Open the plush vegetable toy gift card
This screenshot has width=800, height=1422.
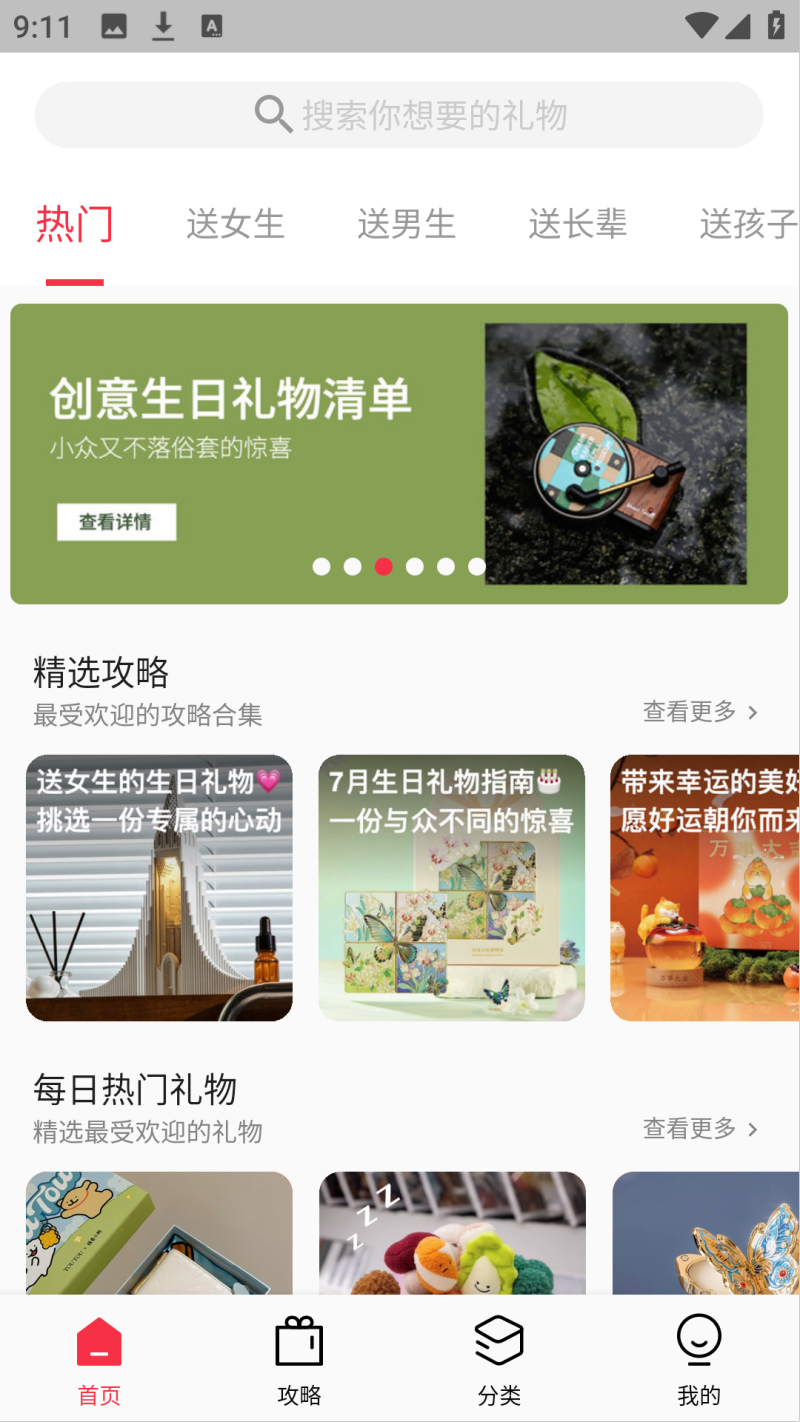pos(452,1233)
